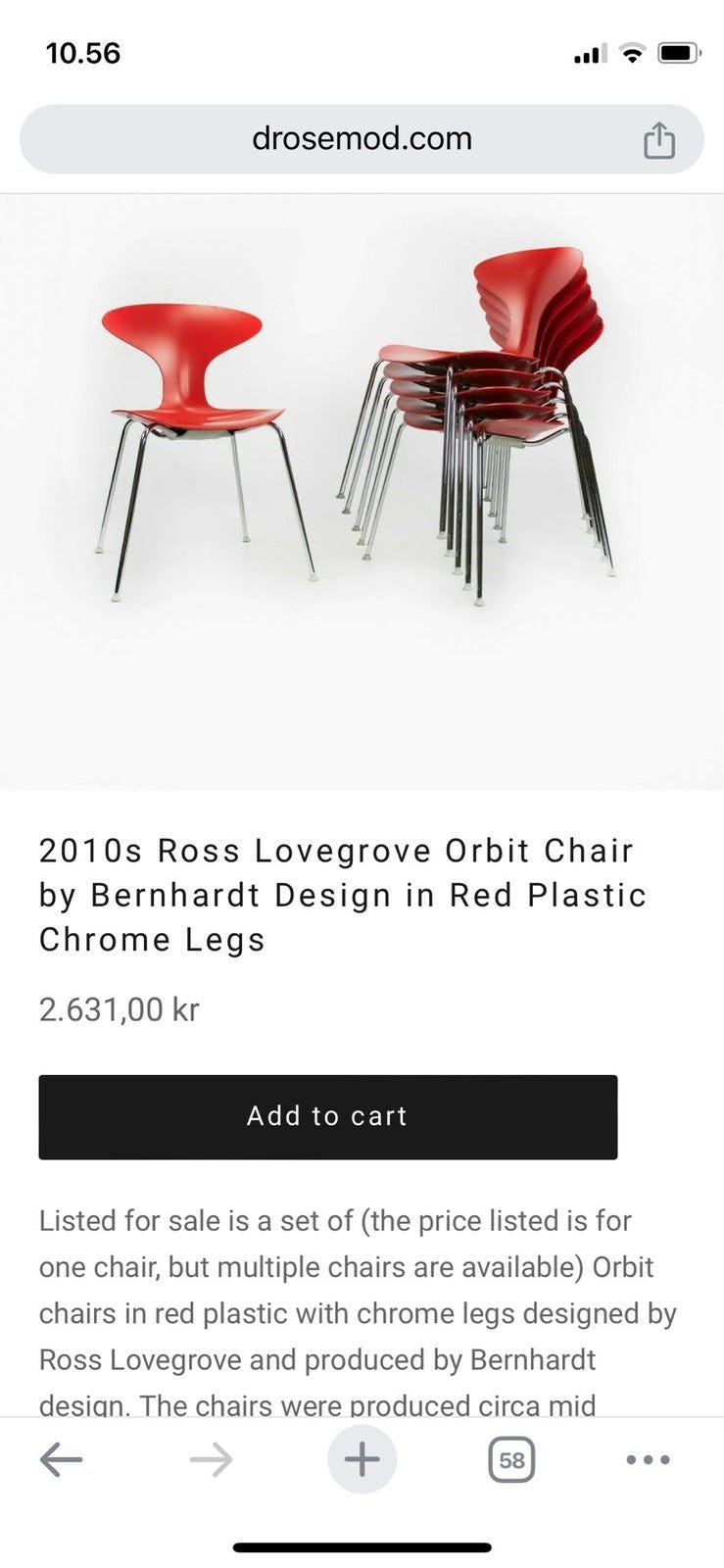Viewport: 724px width, 1568px height.
Task: Open the red Orbit chair product photo
Action: pos(362,490)
